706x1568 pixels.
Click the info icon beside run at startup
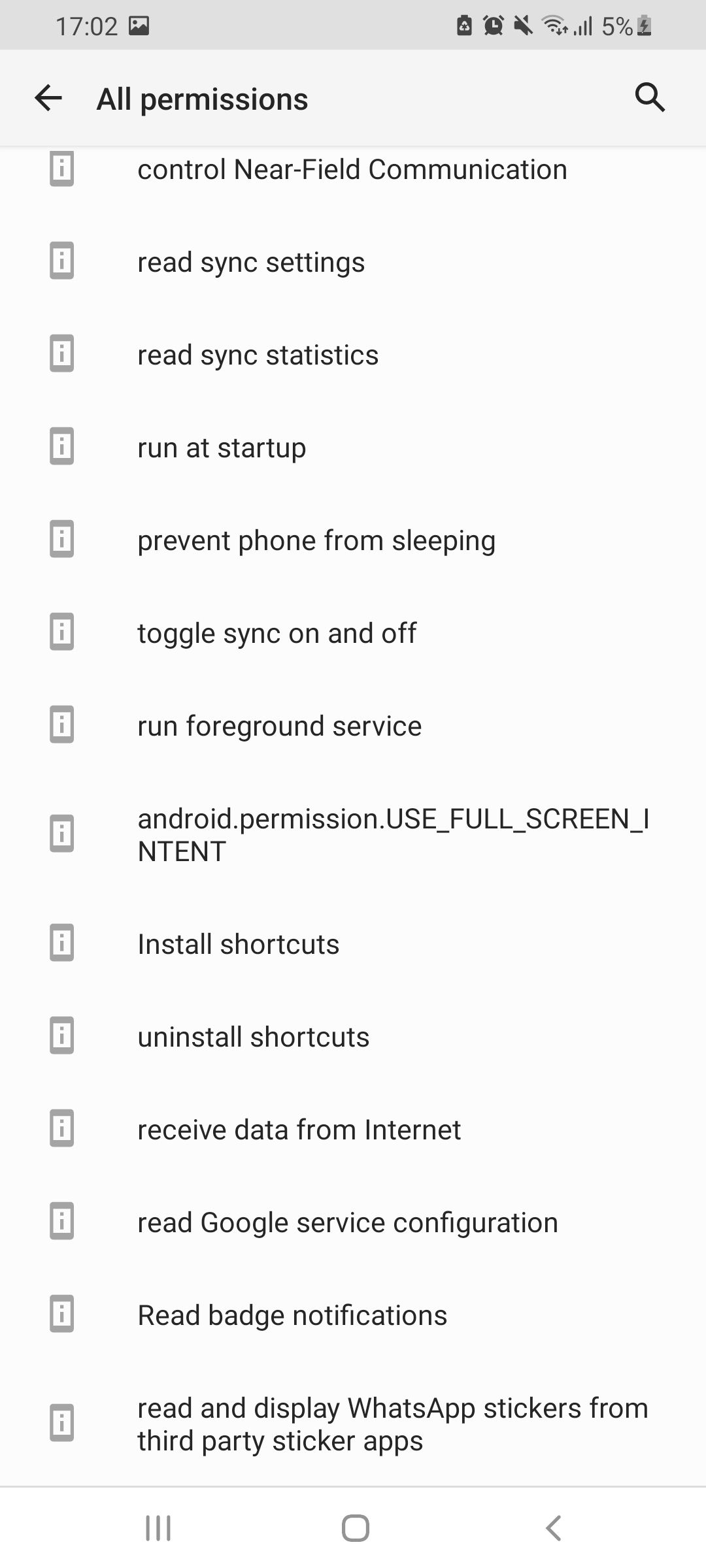point(61,446)
